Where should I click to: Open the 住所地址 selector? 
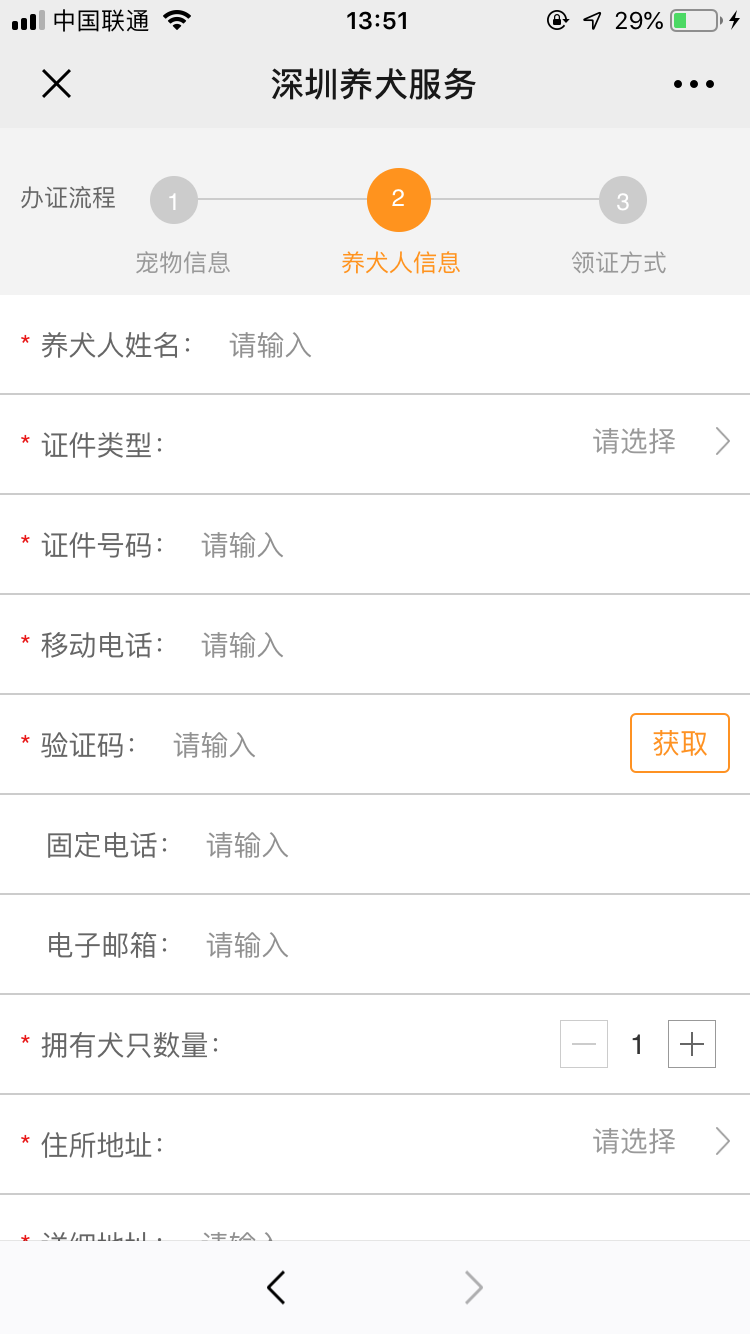click(x=375, y=1144)
